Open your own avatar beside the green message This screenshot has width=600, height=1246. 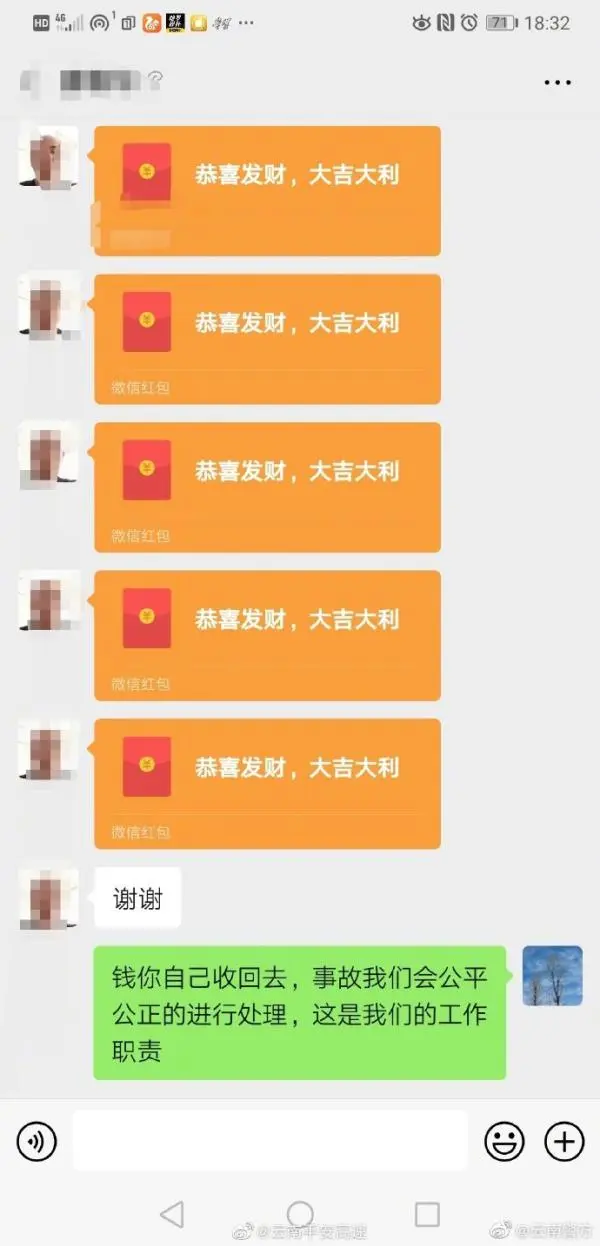[x=552, y=975]
